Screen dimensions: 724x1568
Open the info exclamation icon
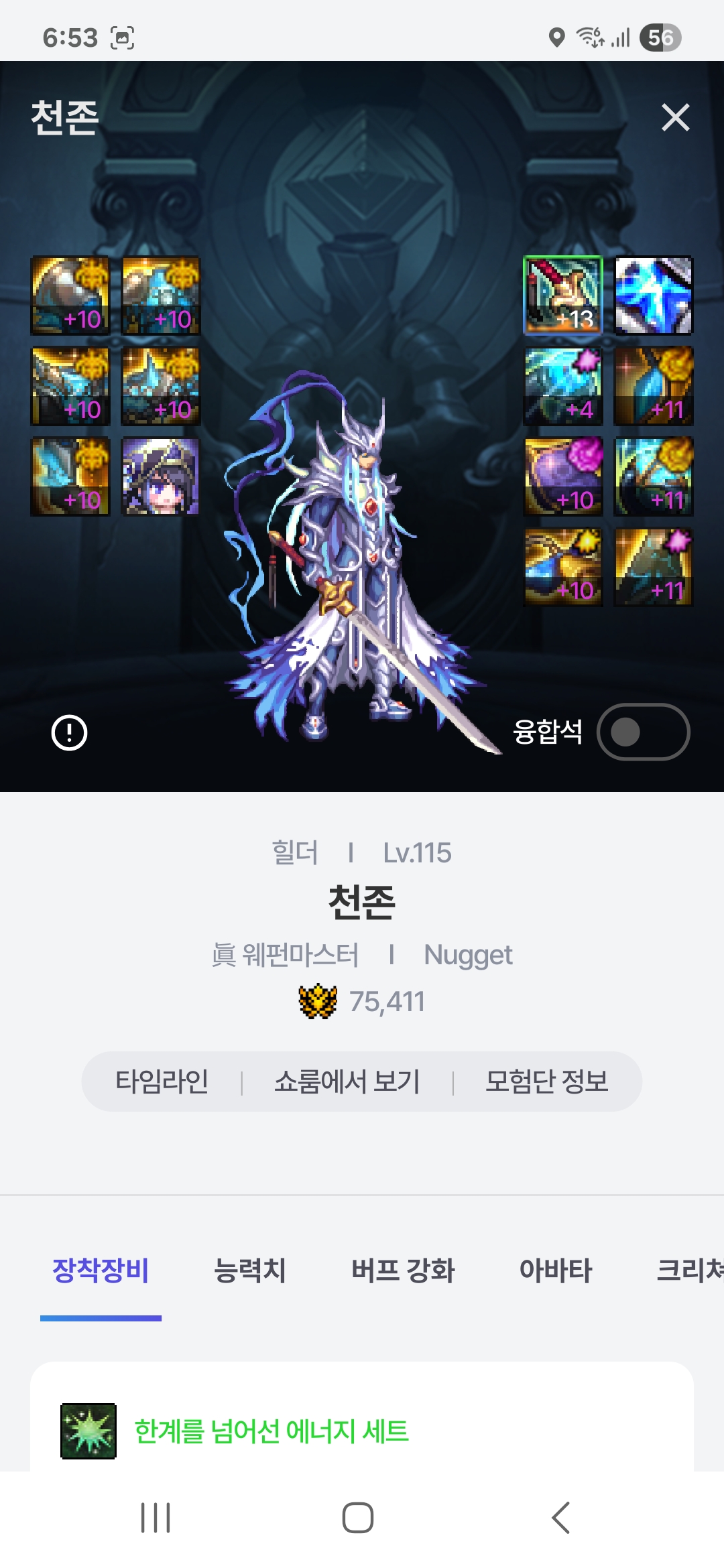[x=70, y=732]
